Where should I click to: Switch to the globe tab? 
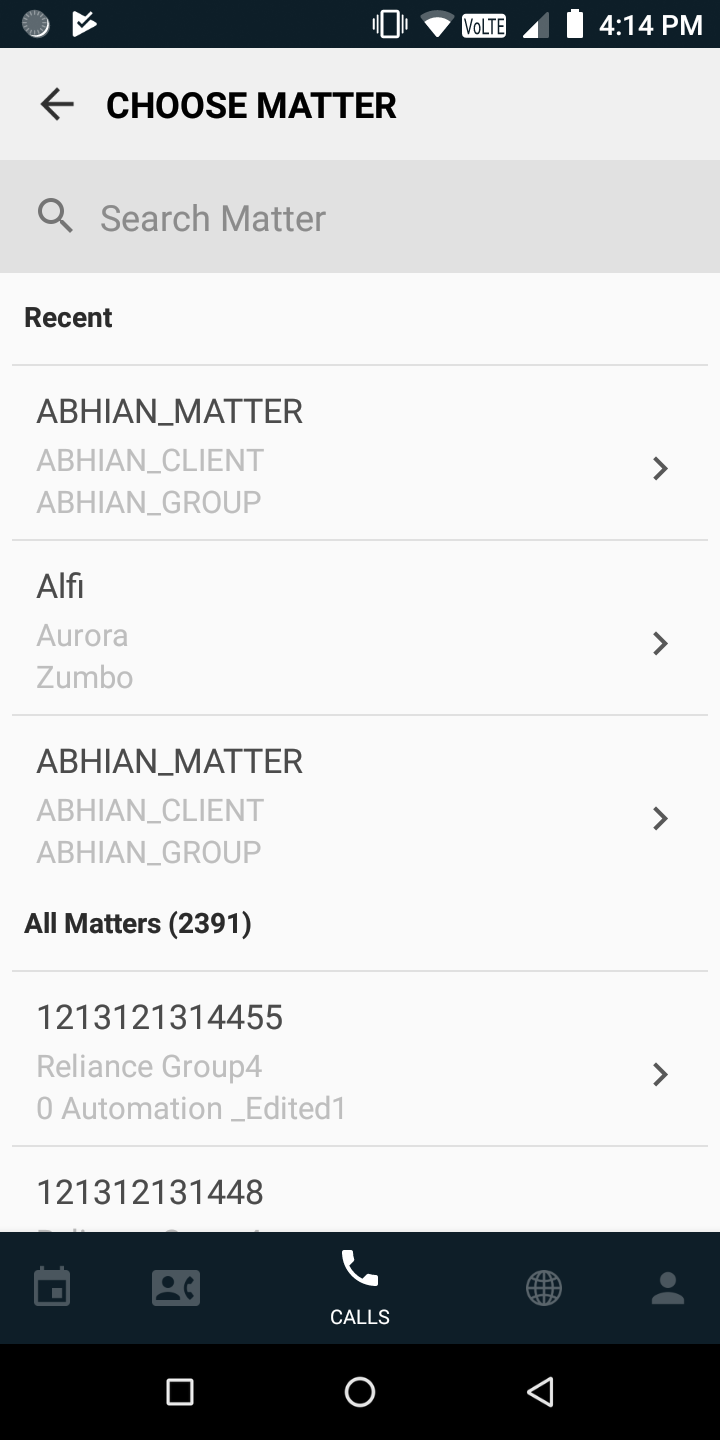pos(544,1287)
